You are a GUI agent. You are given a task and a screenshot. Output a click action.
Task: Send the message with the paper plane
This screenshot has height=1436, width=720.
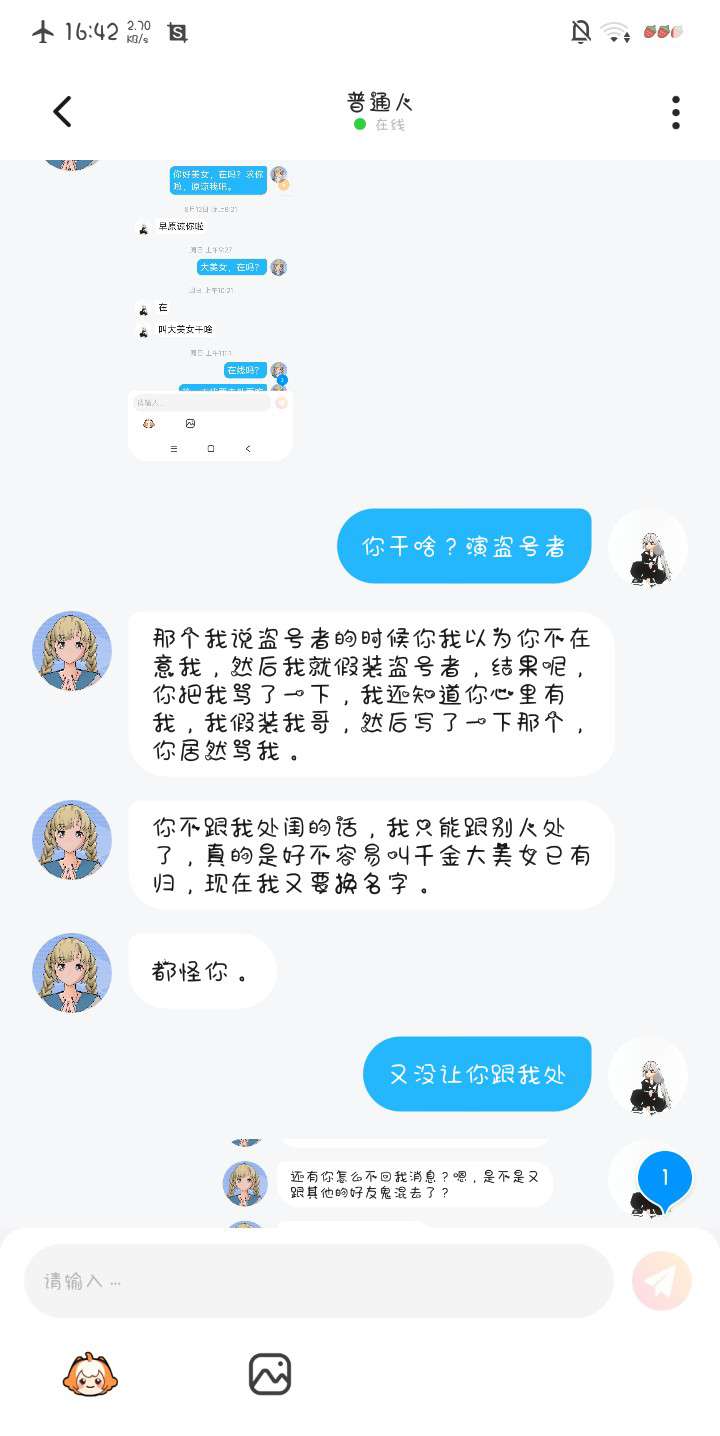pyautogui.click(x=662, y=1281)
